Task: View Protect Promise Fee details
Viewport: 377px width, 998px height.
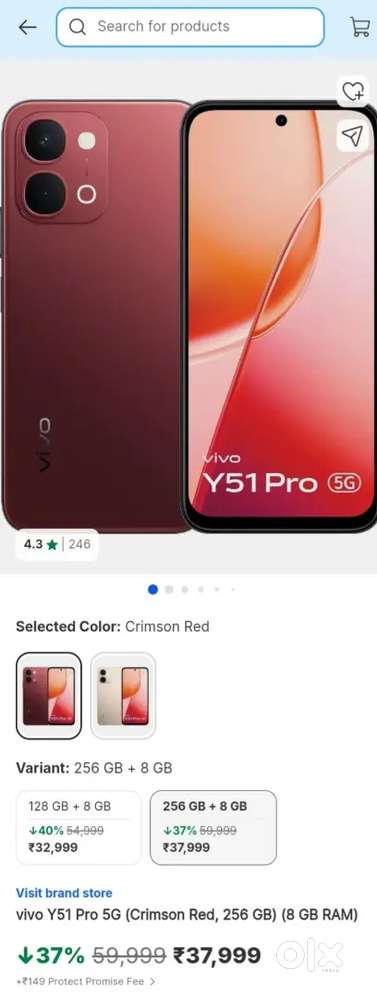Action: [86, 981]
